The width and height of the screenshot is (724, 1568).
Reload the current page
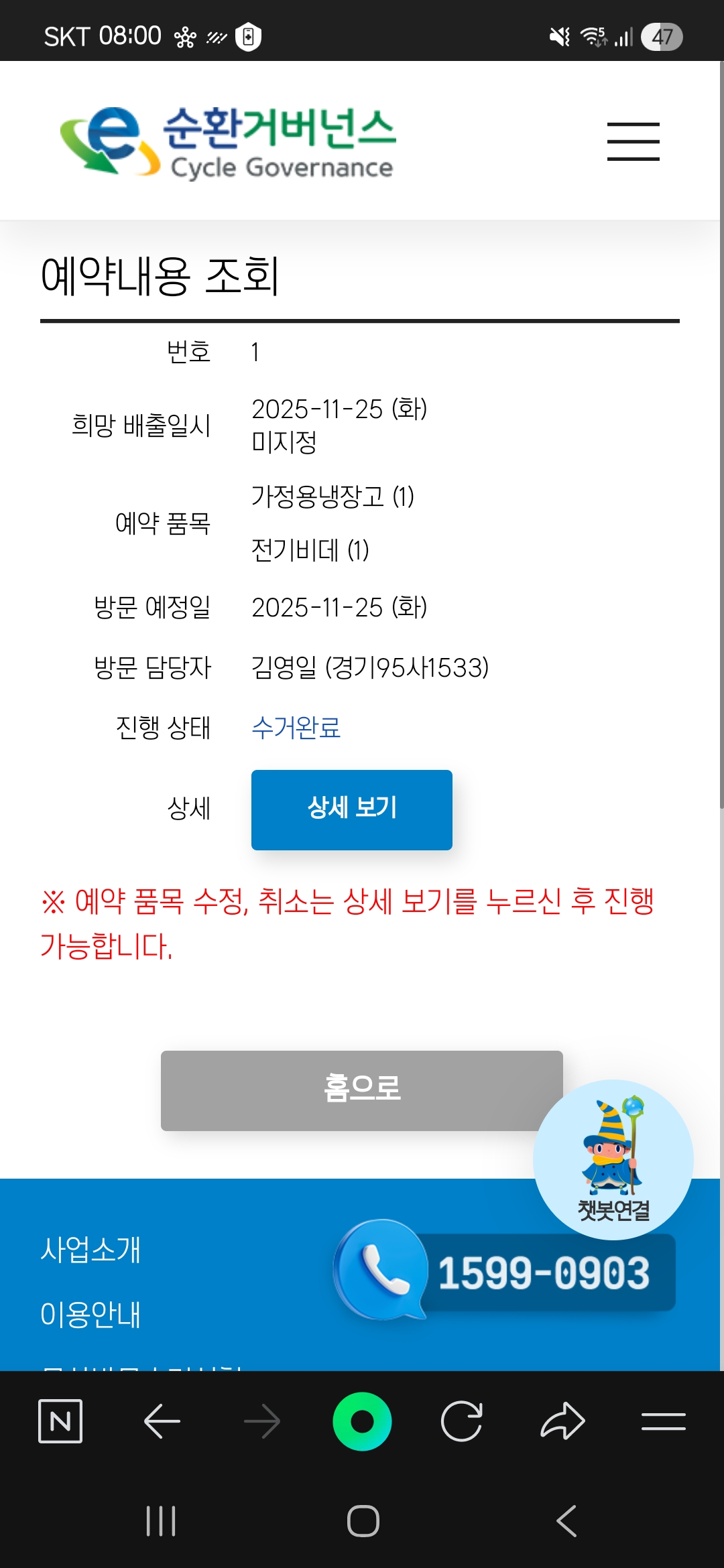[x=462, y=1421]
